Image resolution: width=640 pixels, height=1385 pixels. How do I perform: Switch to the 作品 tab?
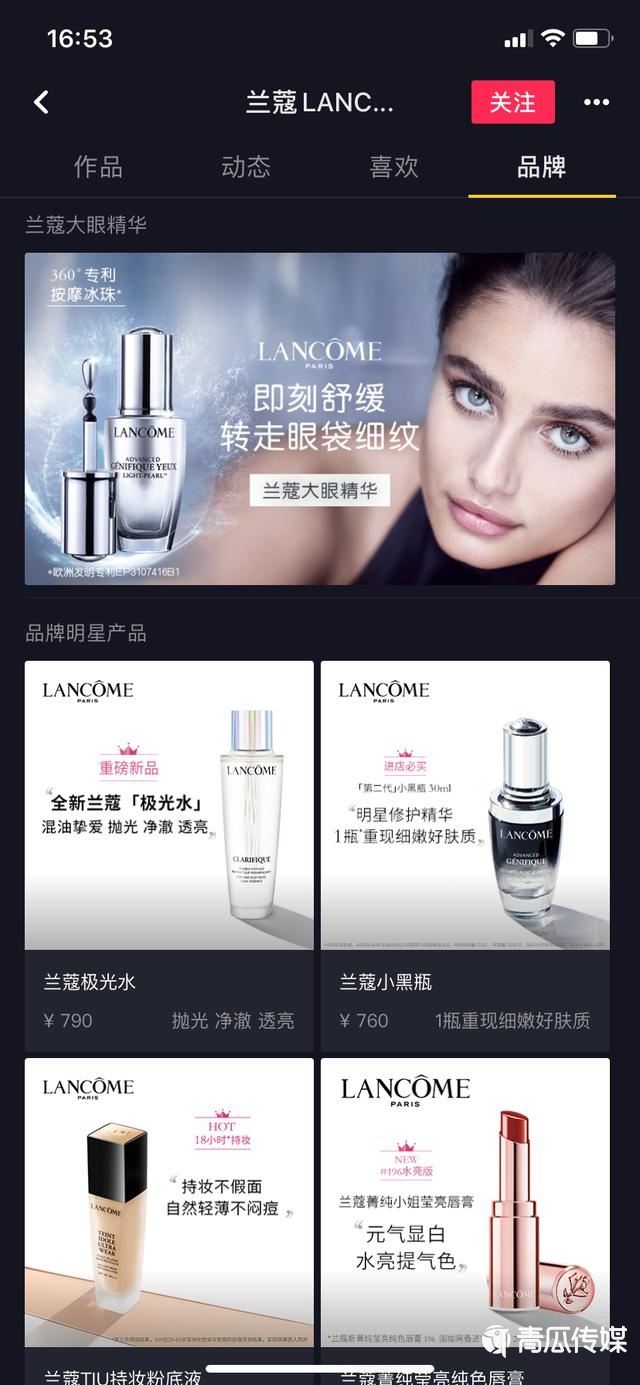click(98, 167)
